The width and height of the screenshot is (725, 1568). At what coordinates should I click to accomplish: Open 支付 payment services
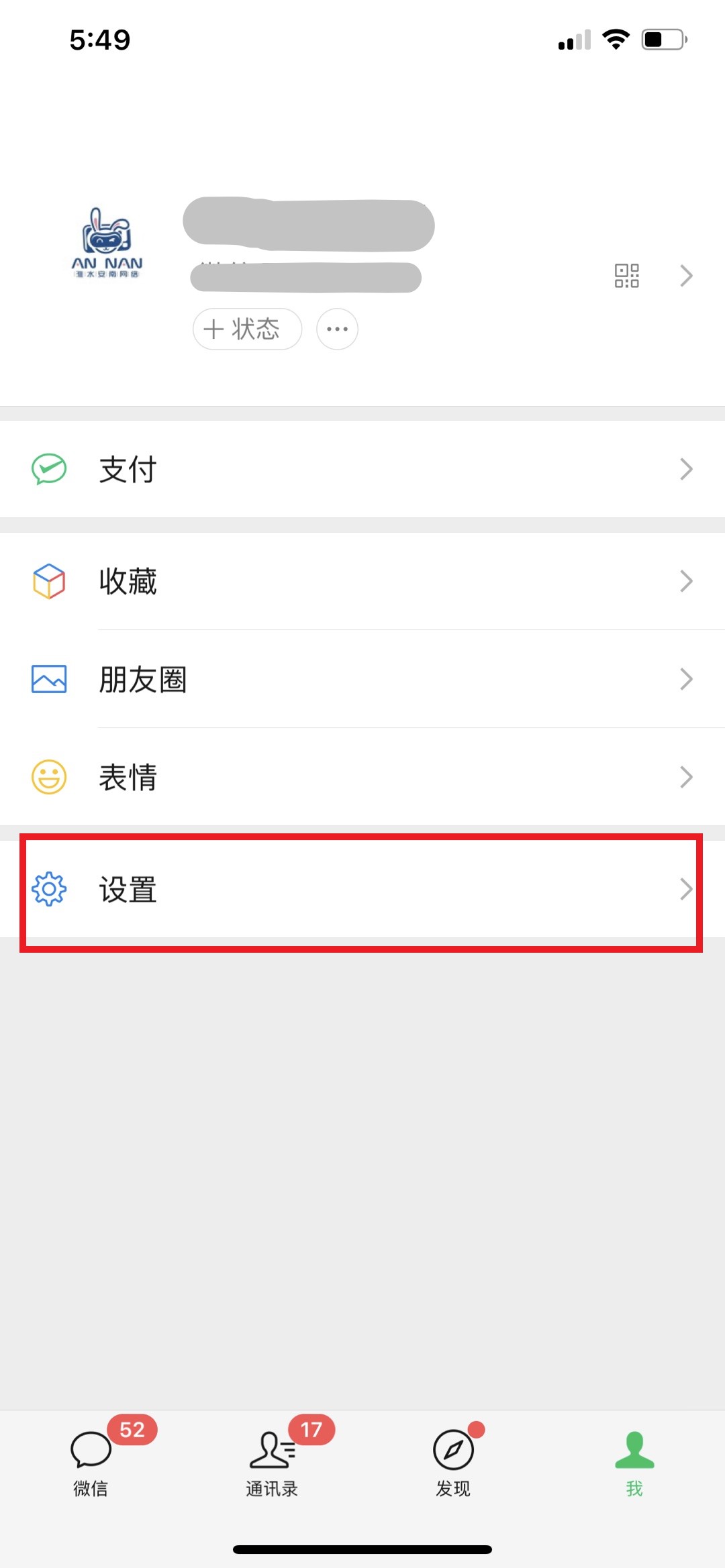(362, 469)
